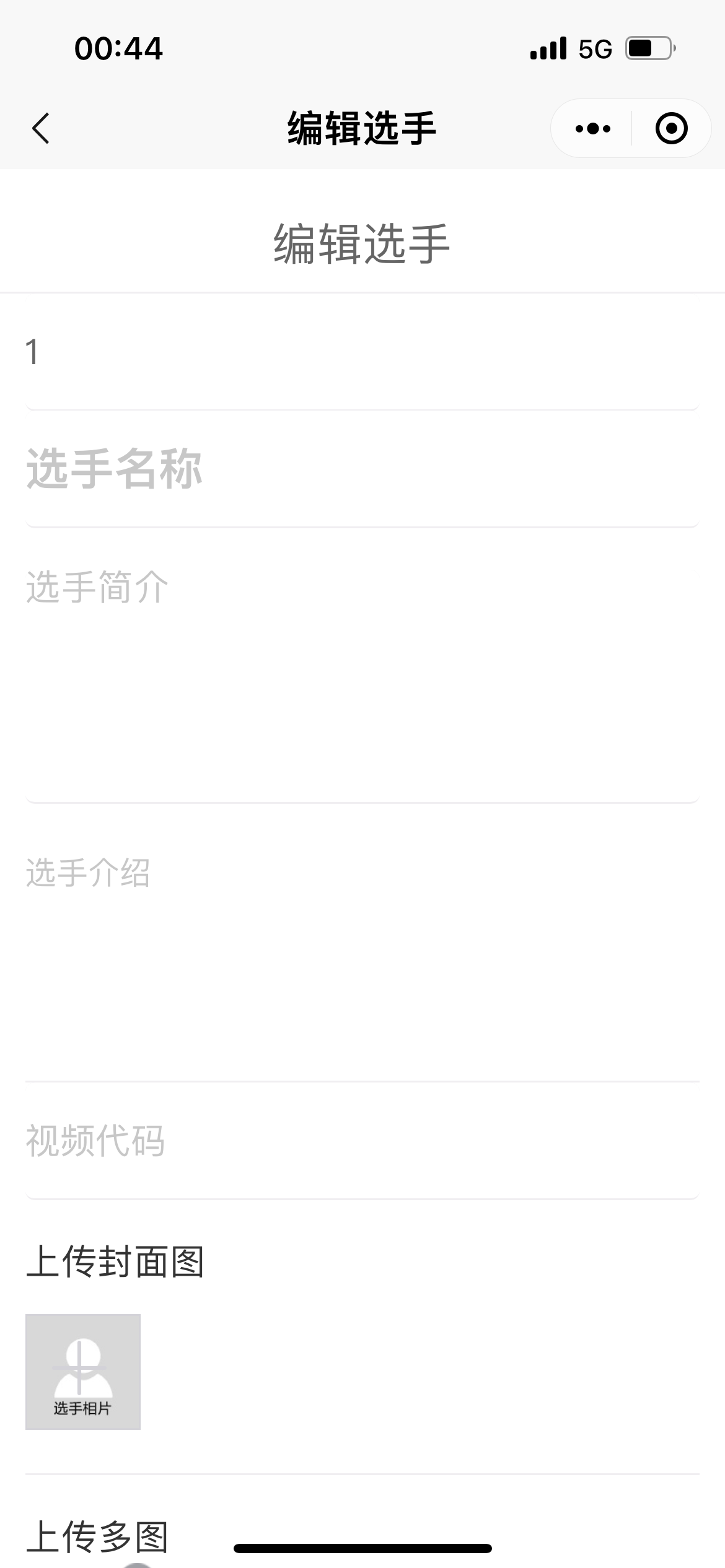Viewport: 725px width, 1568px height.
Task: Close the mini program via circle button
Action: pyautogui.click(x=671, y=129)
